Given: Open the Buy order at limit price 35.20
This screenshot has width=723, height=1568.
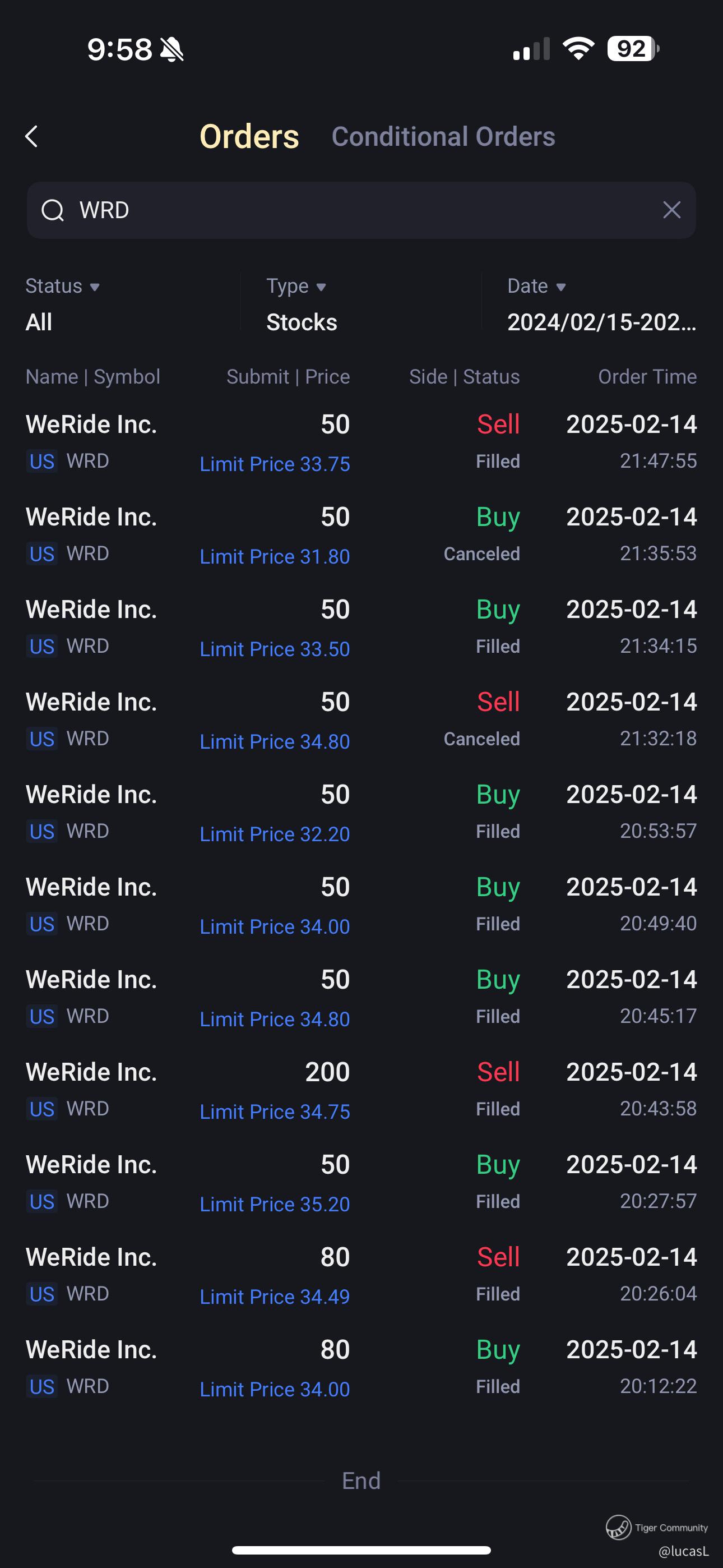Looking at the screenshot, I should click(361, 1183).
